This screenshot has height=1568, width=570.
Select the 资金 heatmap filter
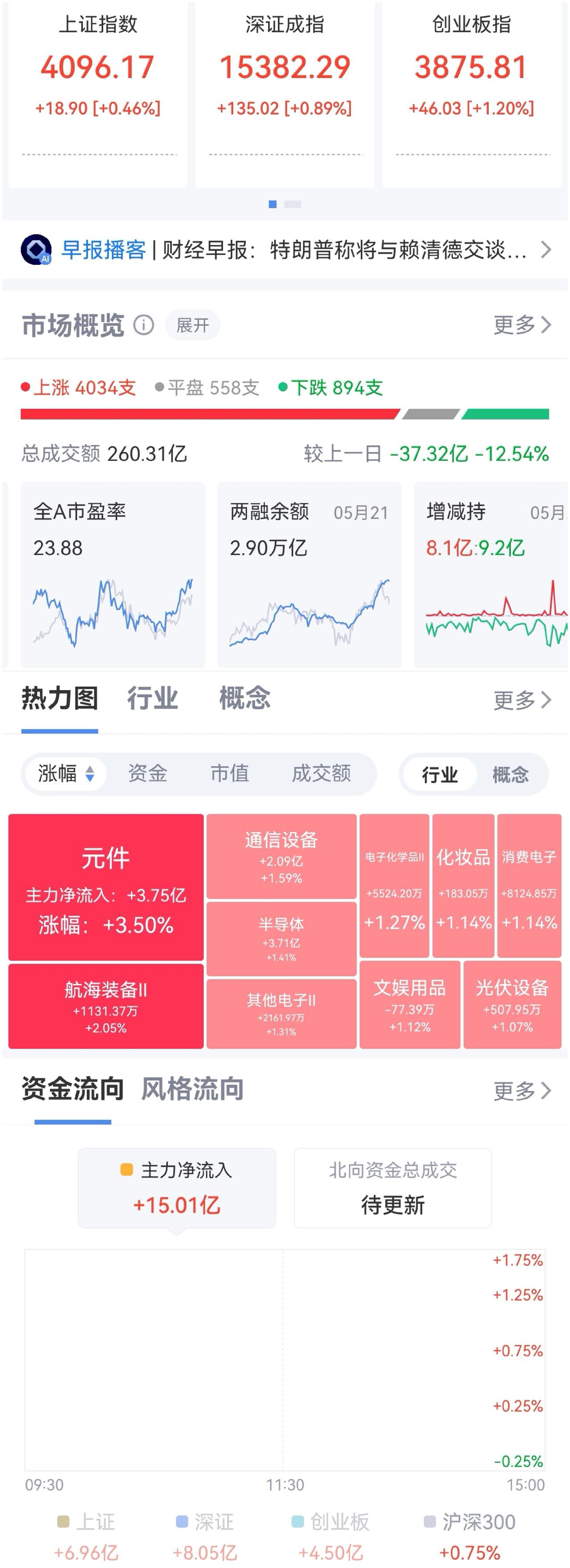click(147, 774)
